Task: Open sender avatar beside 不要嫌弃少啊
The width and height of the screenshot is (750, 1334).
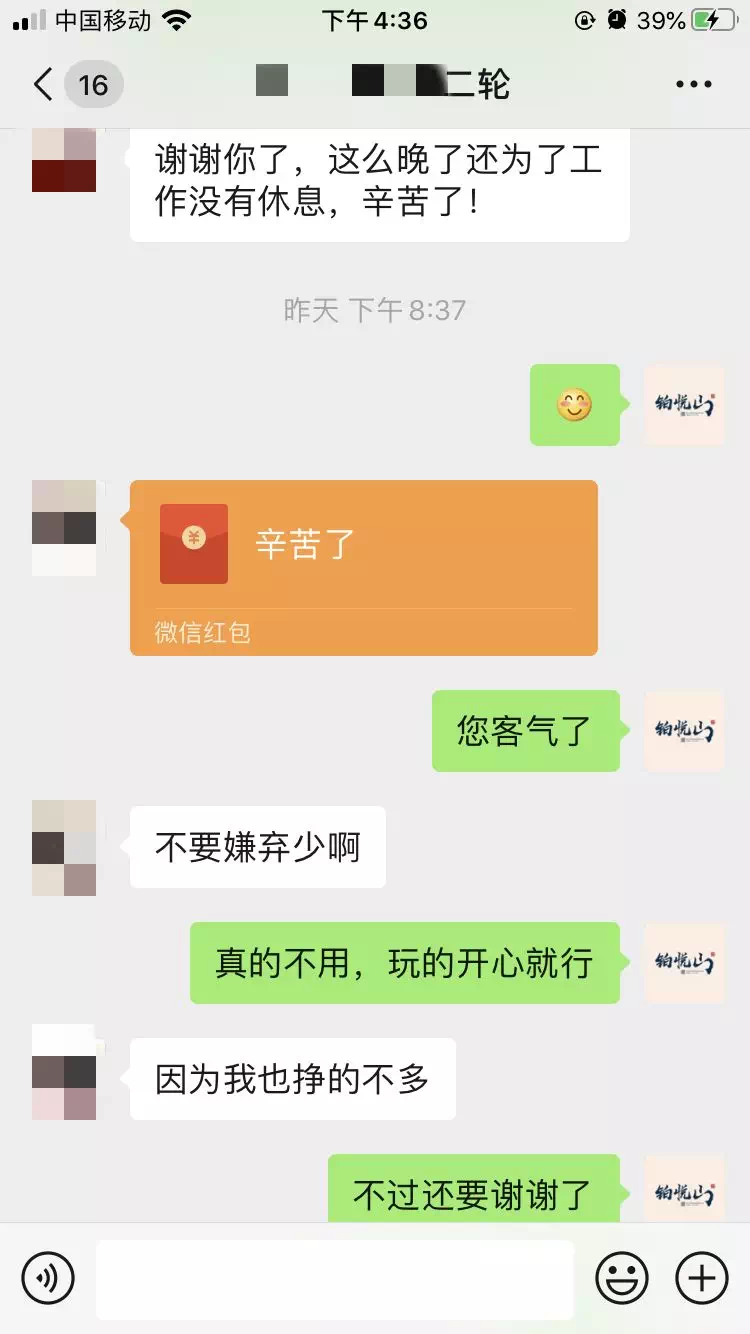Action: pyautogui.click(x=64, y=848)
